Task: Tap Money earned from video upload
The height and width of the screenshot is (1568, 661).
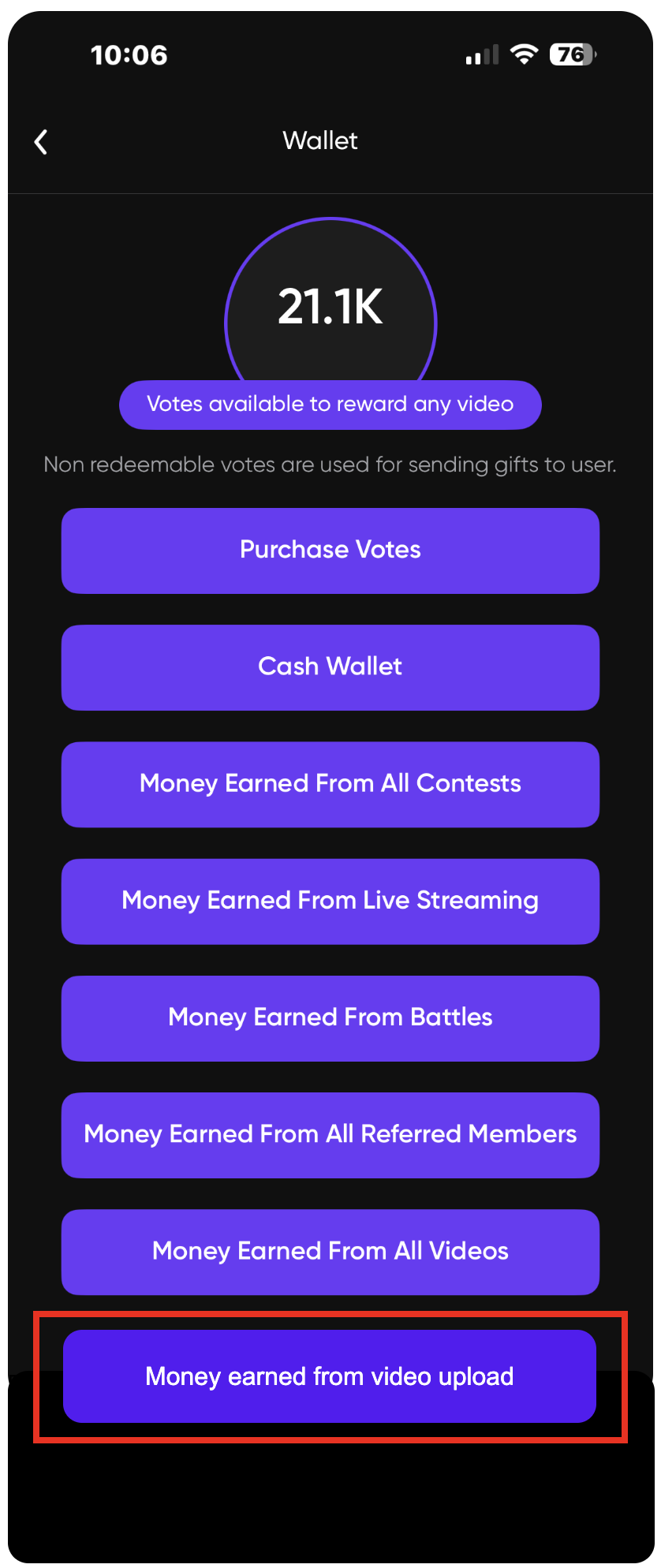Action: (x=330, y=1376)
